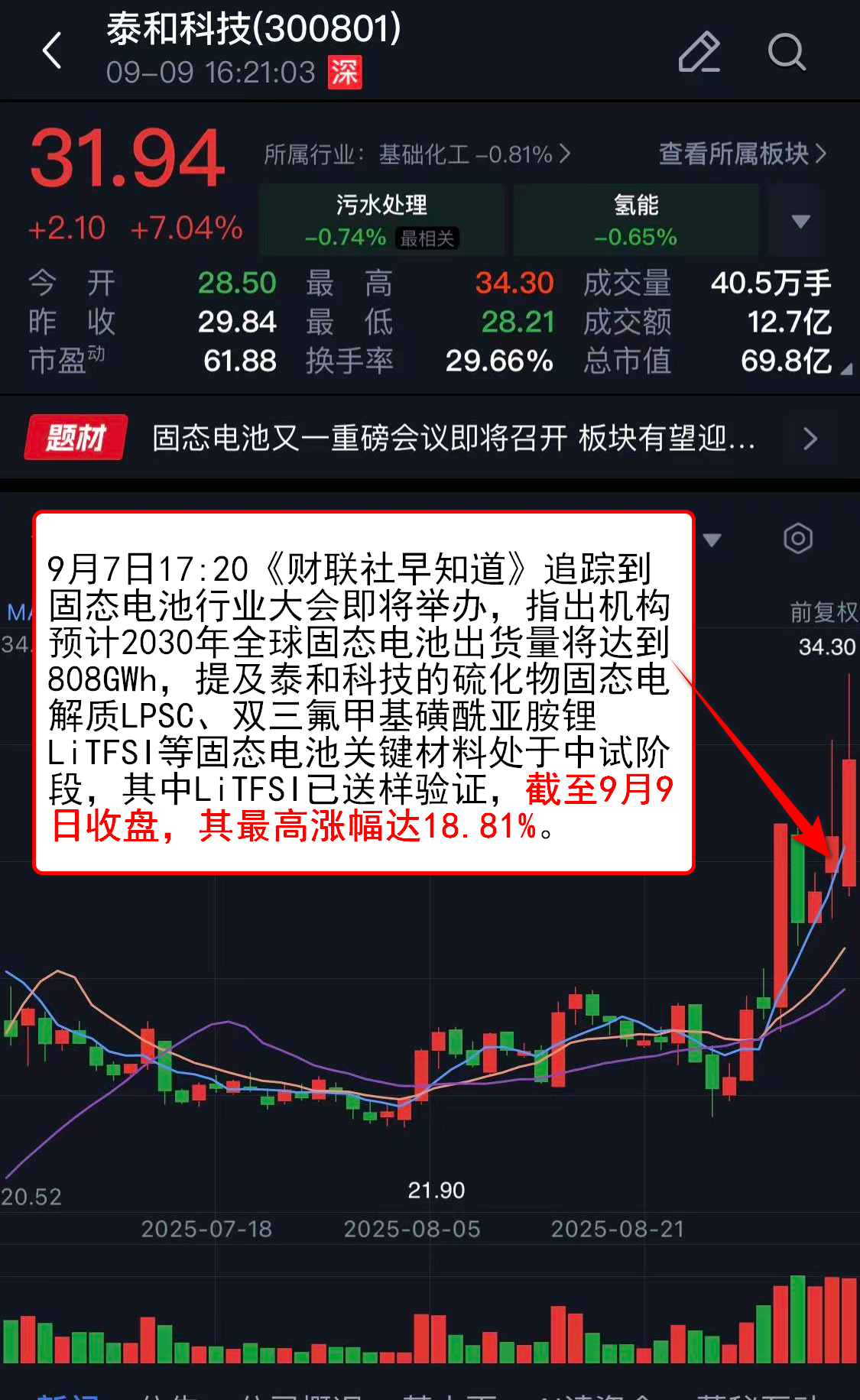
Task: Open the 题材 solid-state battery news row
Action: coord(430,438)
